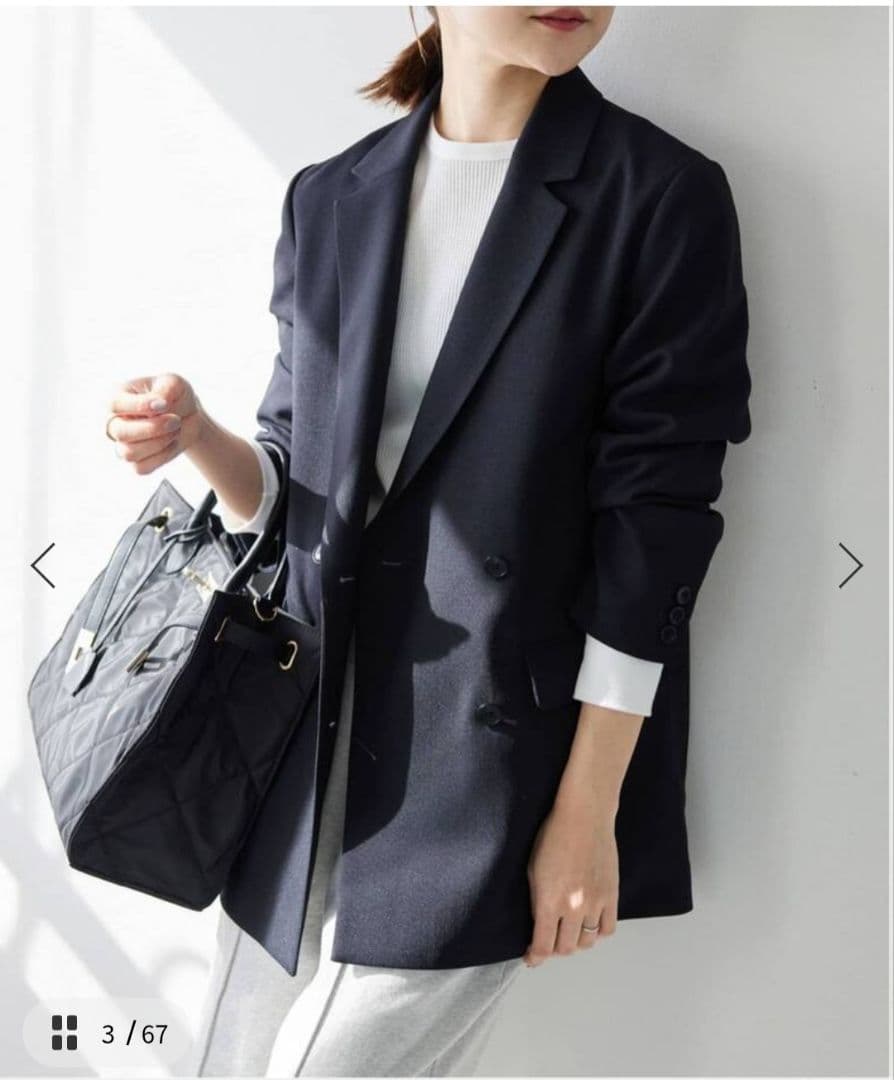894x1080 pixels.
Task: Go to the next product image
Action: (x=850, y=565)
